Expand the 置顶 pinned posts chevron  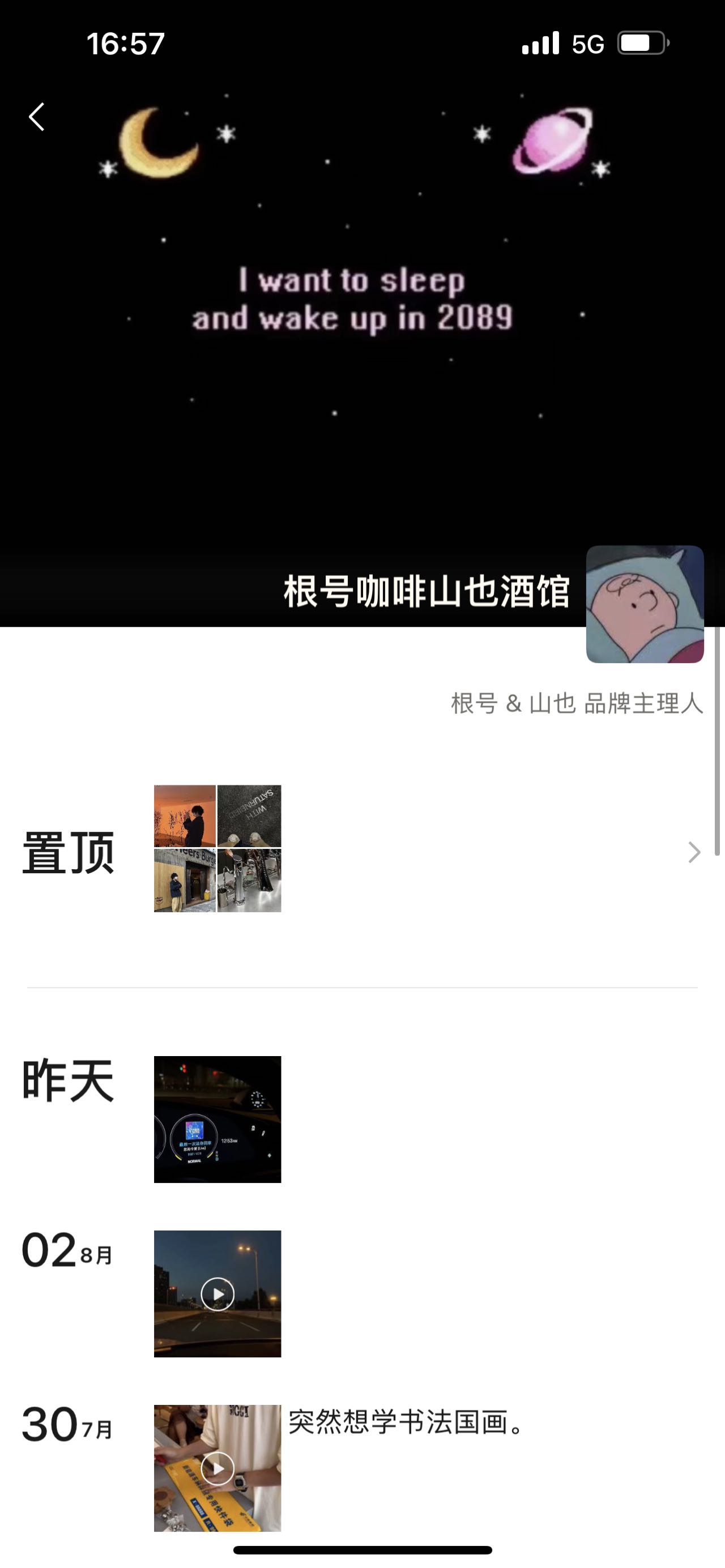click(x=694, y=852)
